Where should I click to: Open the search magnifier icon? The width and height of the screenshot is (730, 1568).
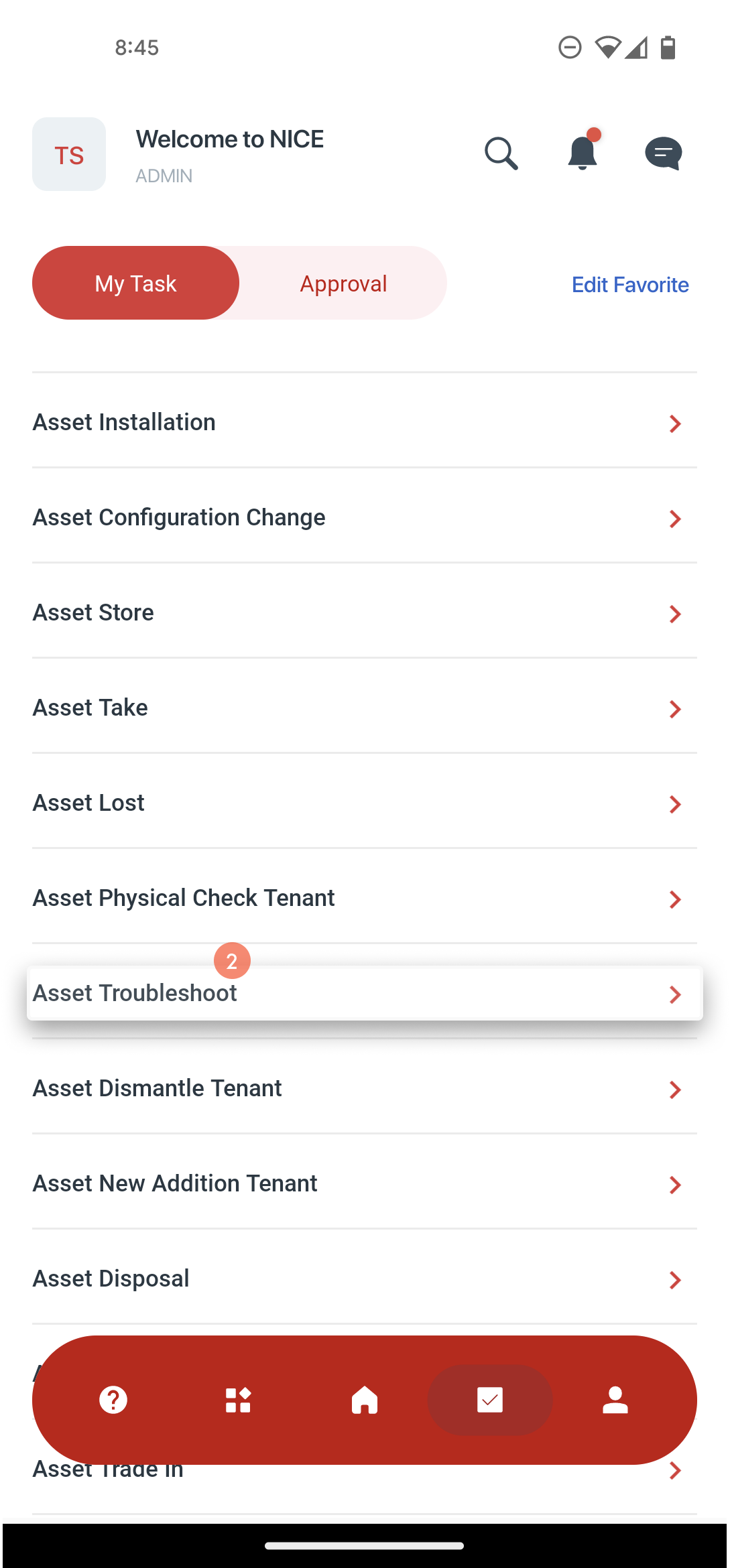[x=501, y=154]
